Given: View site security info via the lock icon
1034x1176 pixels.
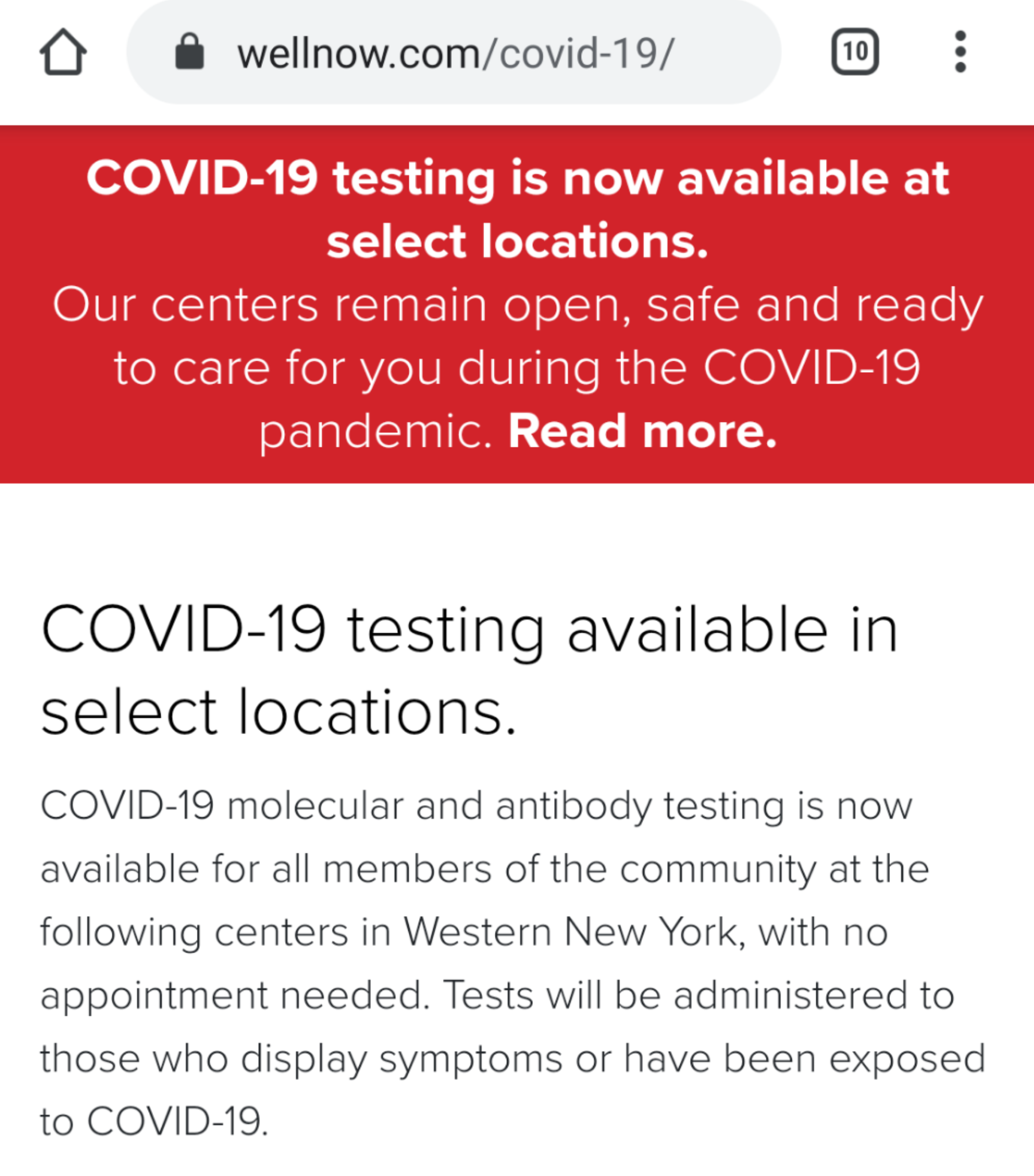Looking at the screenshot, I should [189, 52].
